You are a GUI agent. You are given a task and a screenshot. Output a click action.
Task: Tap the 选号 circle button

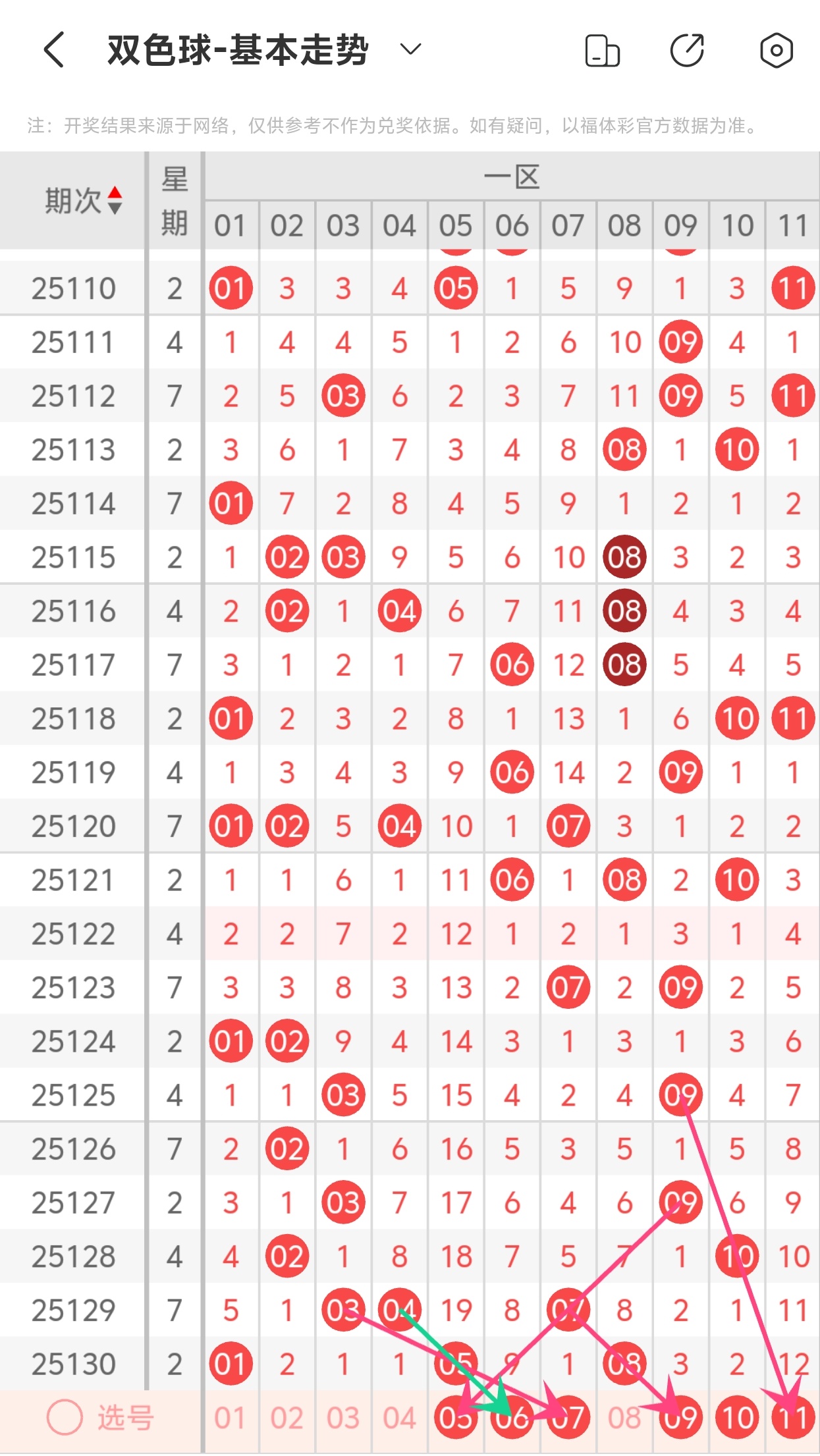(x=65, y=1417)
